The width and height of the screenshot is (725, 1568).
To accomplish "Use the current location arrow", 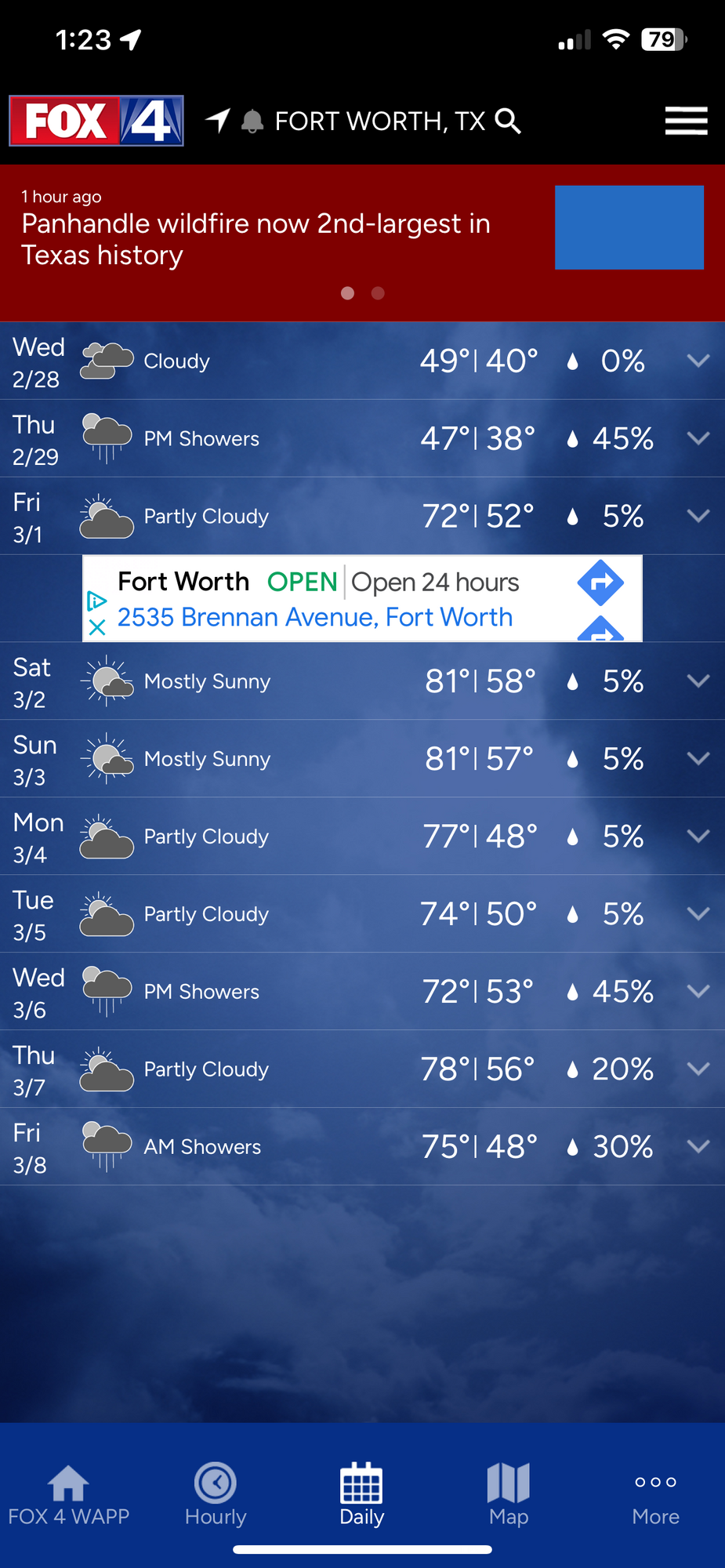I will (x=217, y=120).
